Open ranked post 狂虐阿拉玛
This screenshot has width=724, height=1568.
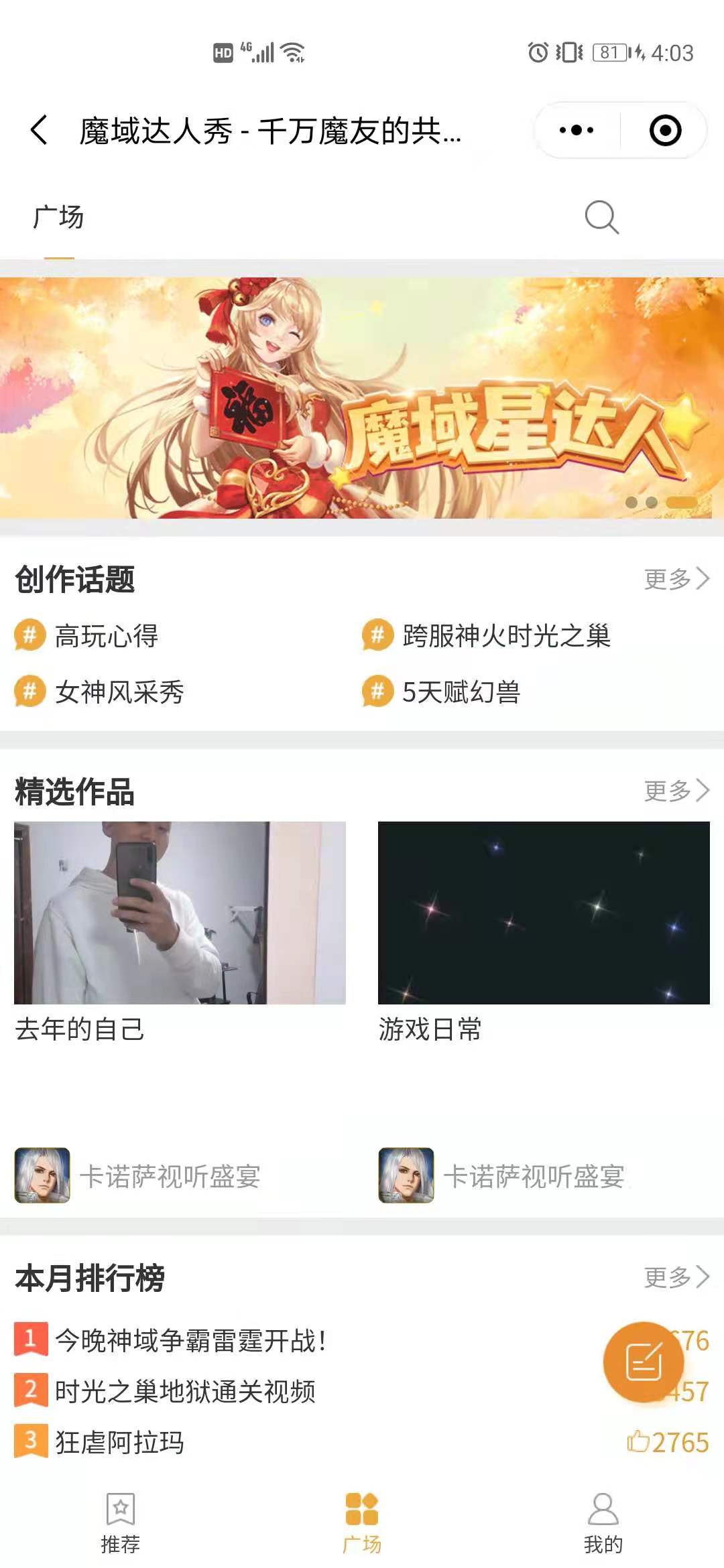(x=119, y=1442)
